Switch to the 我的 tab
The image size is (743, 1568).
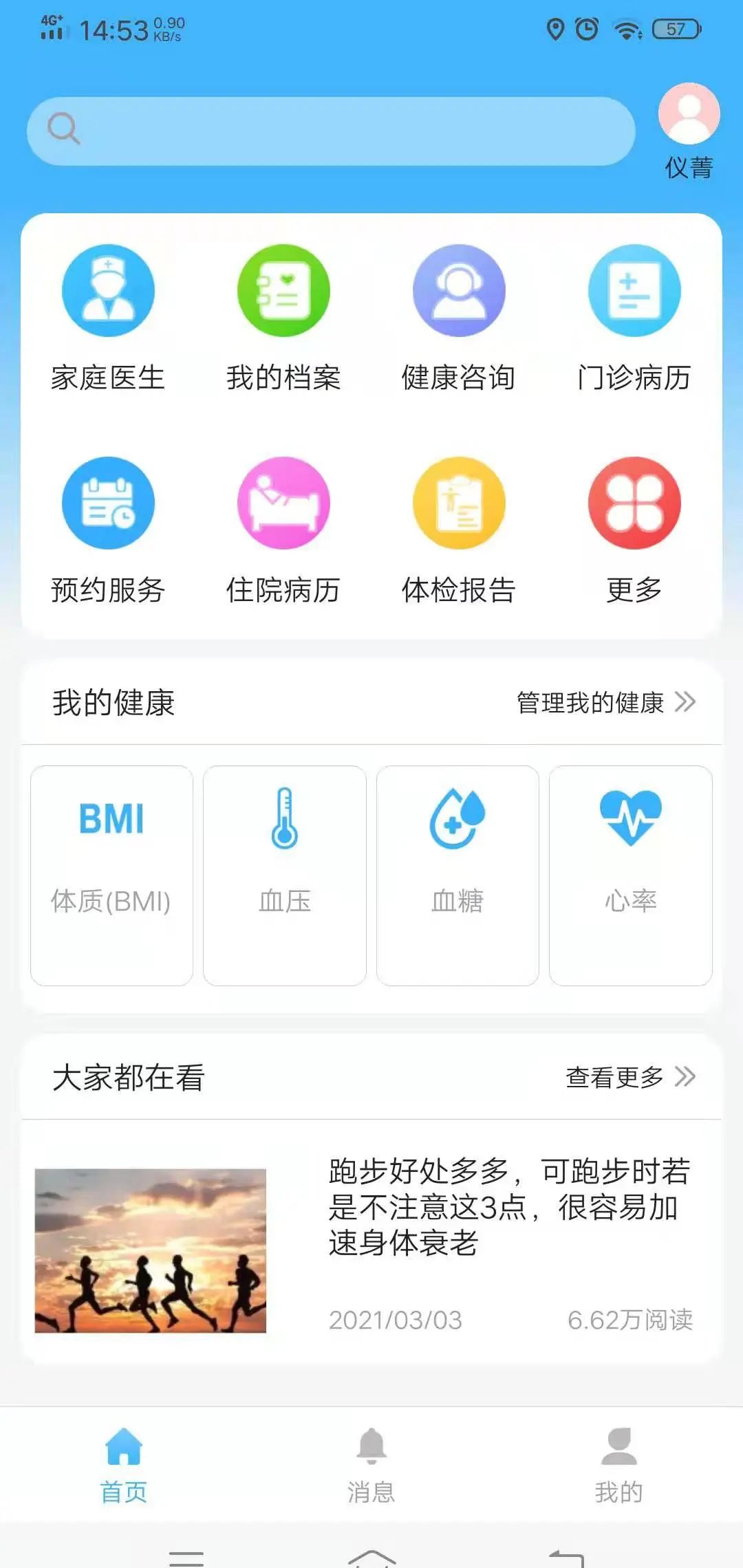[x=618, y=1465]
